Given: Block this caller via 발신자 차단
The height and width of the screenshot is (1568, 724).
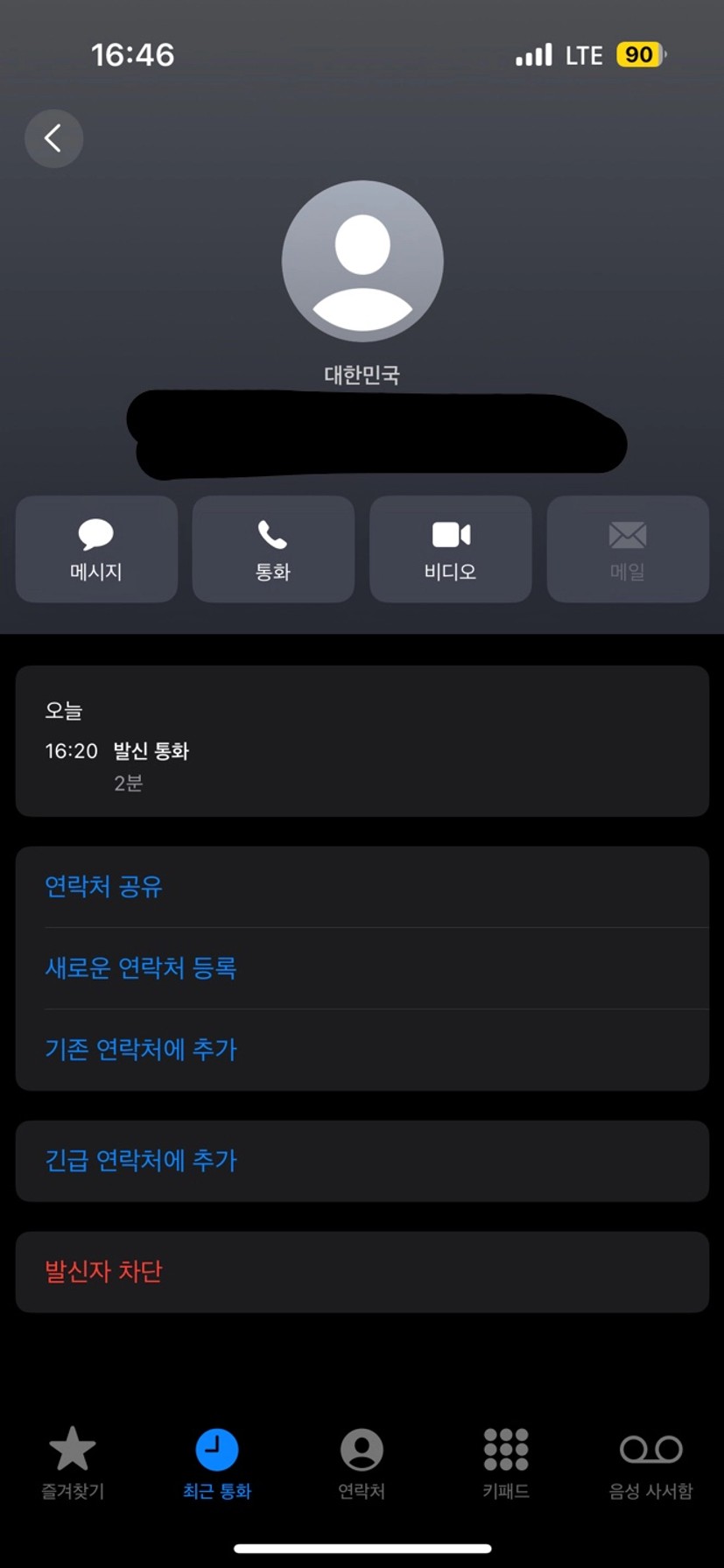Looking at the screenshot, I should pyautogui.click(x=103, y=1272).
